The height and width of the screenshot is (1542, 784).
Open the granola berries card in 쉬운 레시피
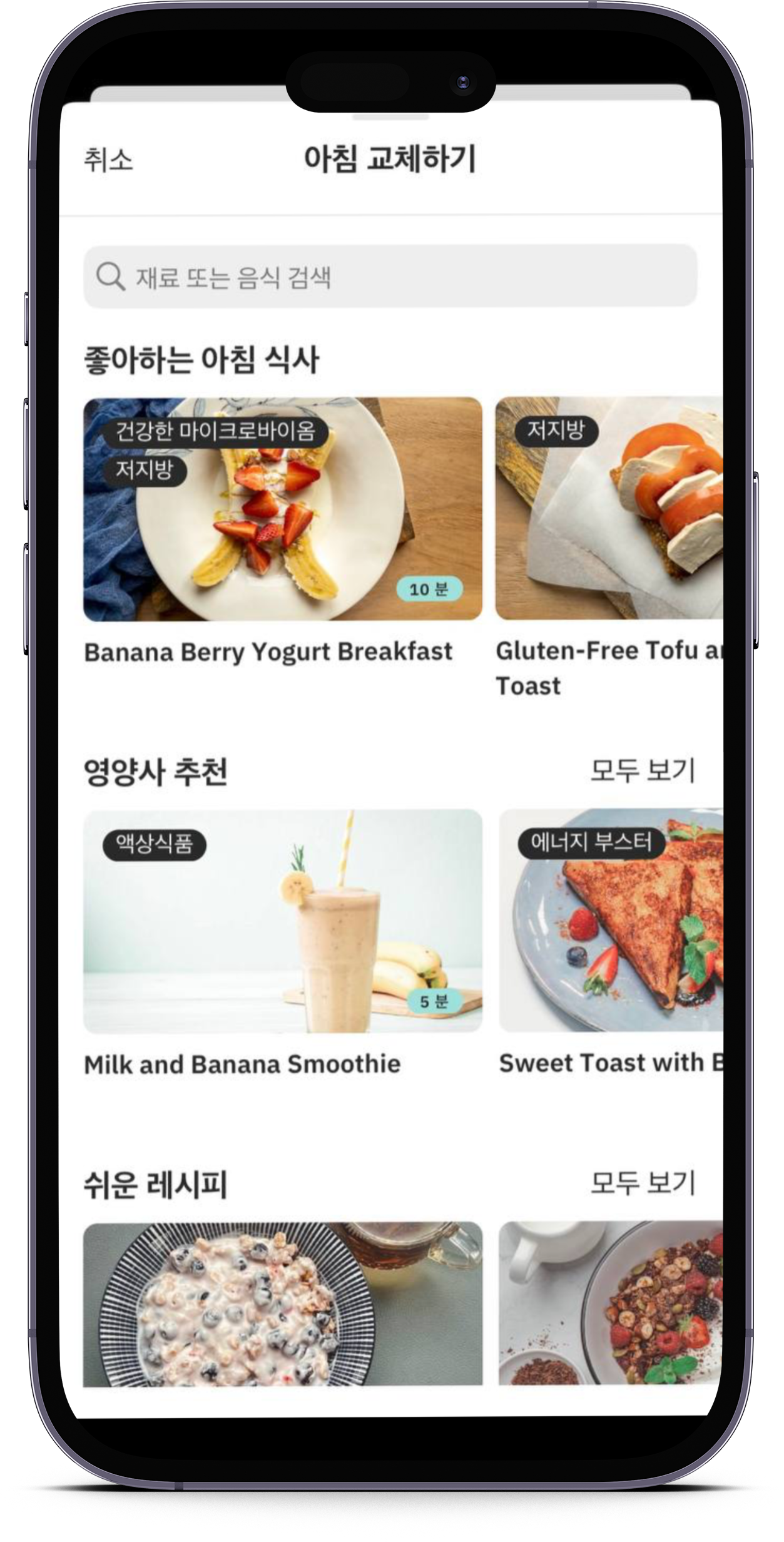click(611, 1304)
